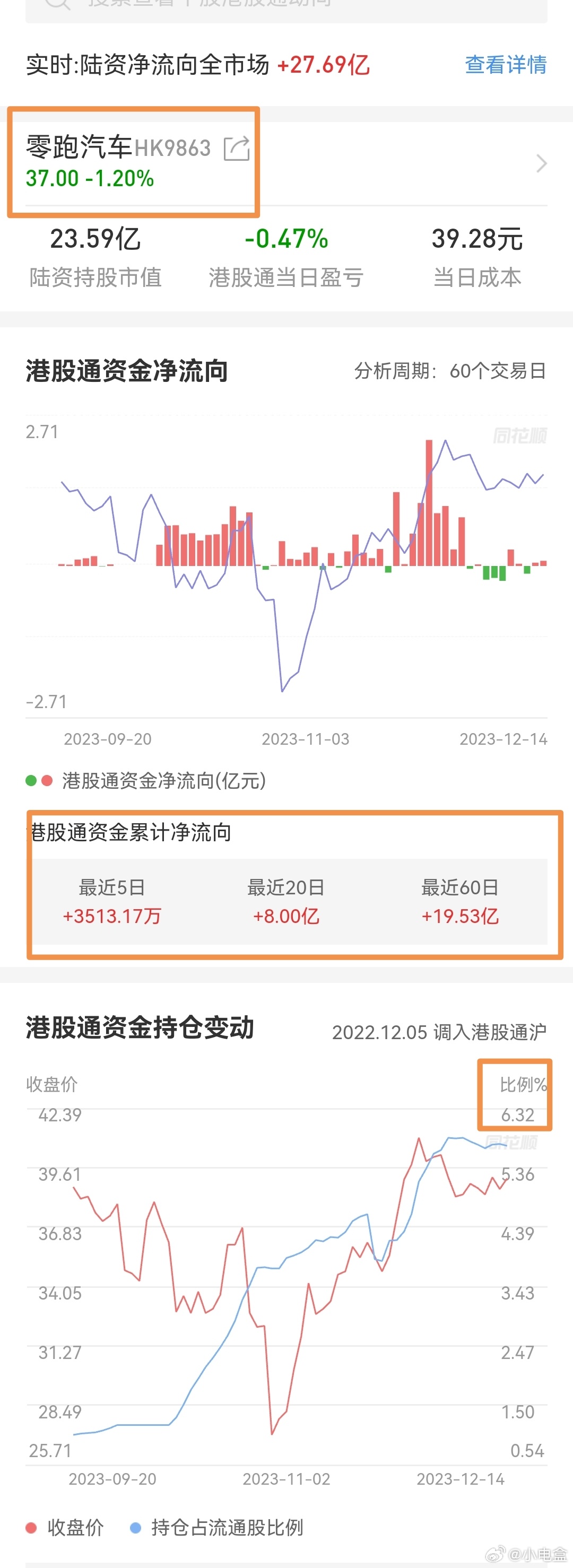Select the 港股通资金持仓变动 section header
The height and width of the screenshot is (1568, 573).
click(140, 1031)
